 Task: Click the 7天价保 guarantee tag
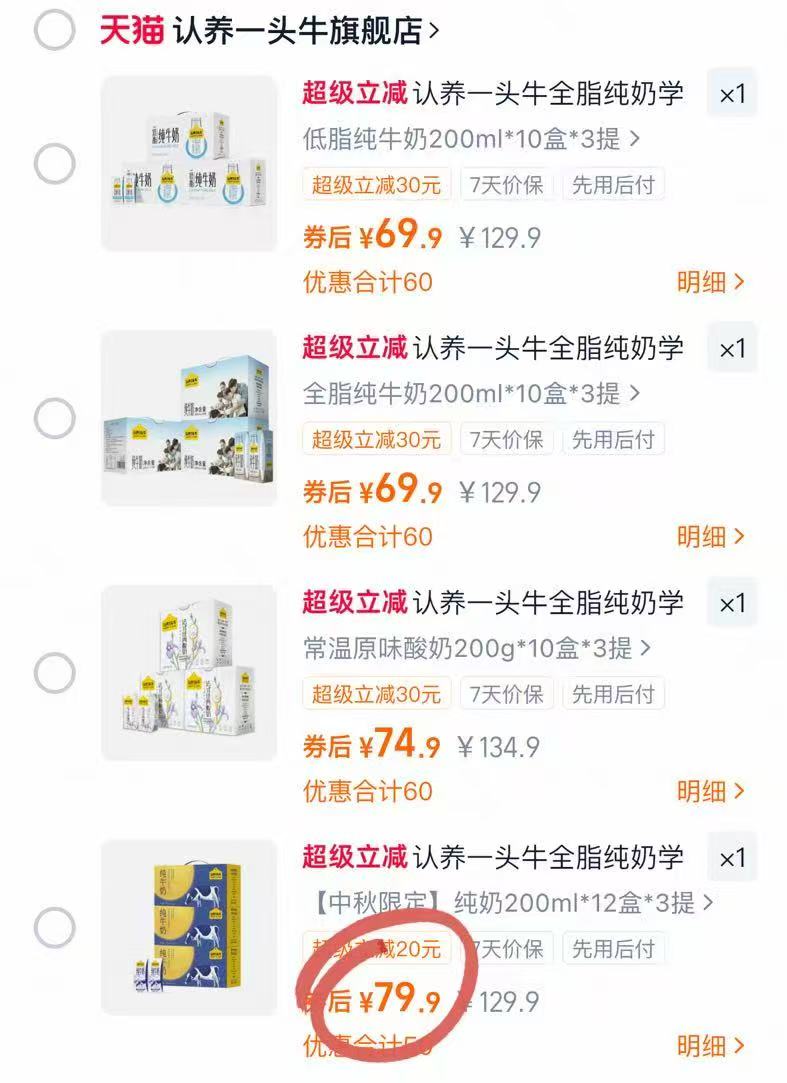507,186
